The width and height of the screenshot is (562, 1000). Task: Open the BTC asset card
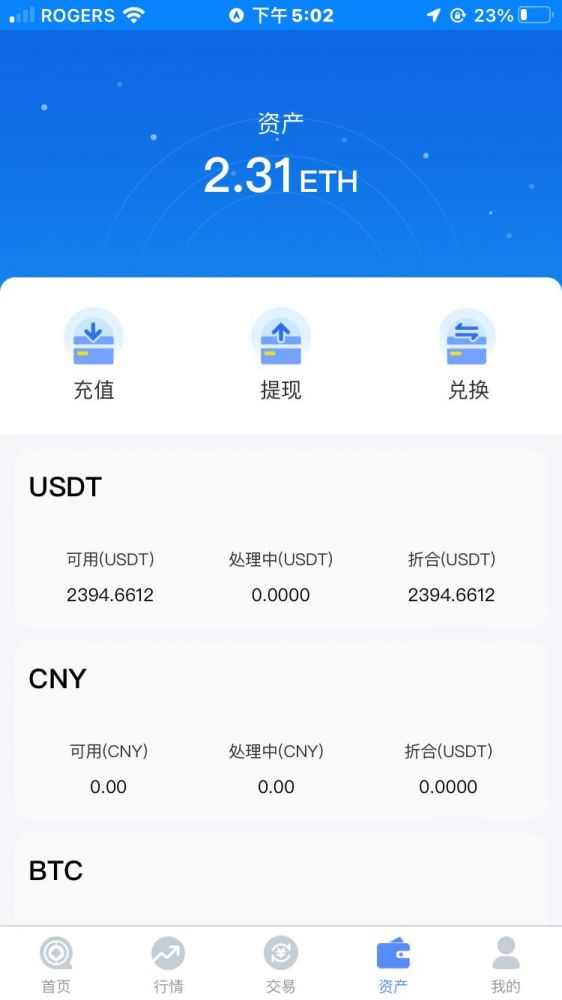point(281,880)
